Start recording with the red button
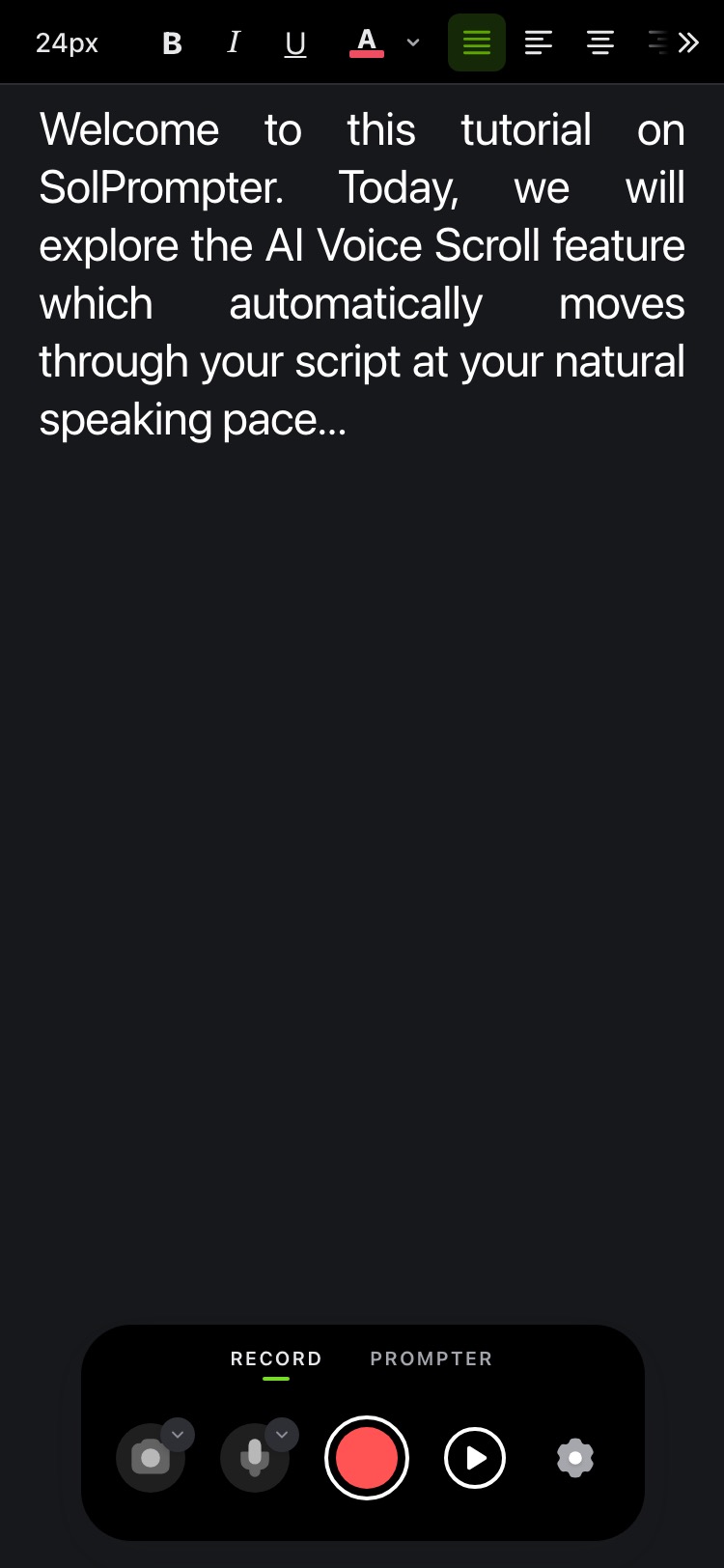 (367, 1458)
